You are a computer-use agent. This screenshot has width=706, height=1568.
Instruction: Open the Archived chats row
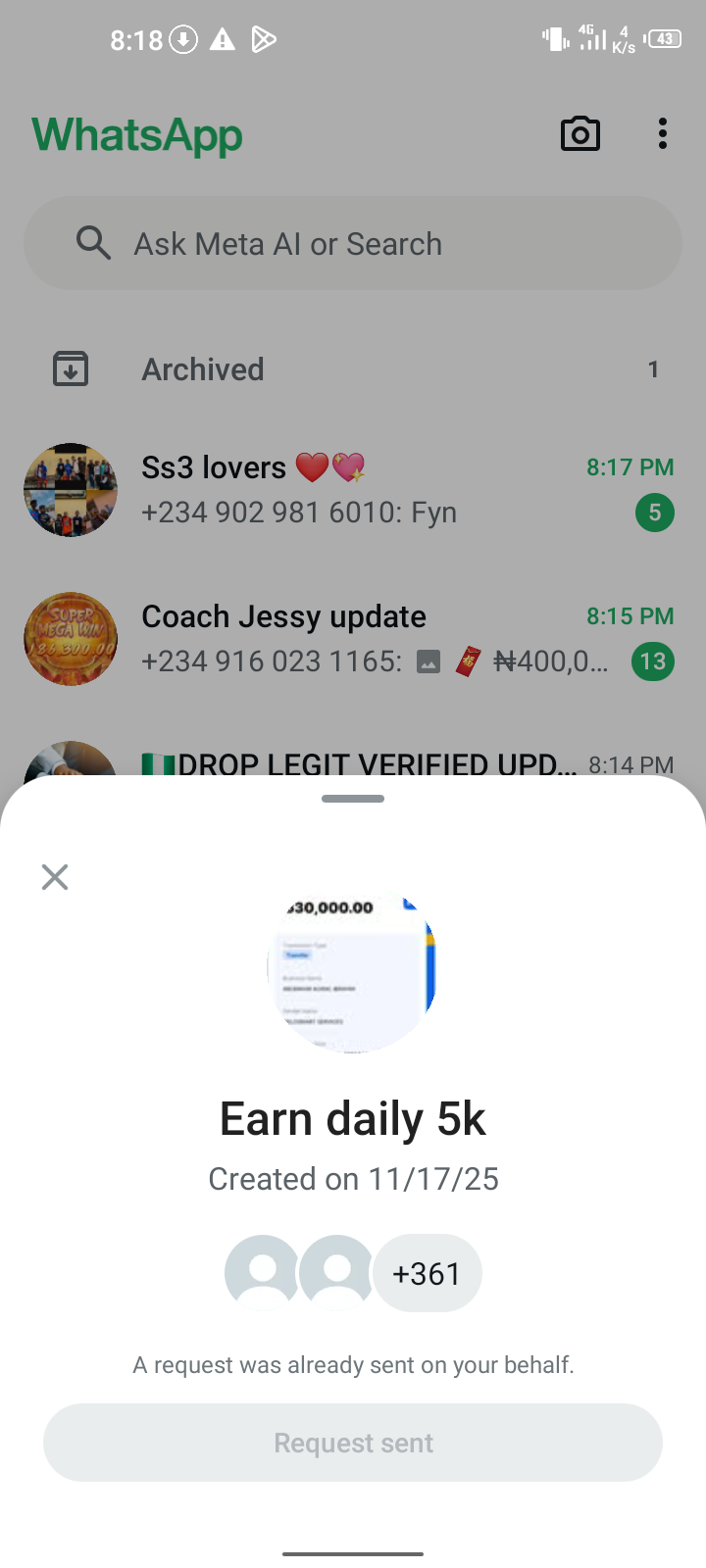coord(353,369)
